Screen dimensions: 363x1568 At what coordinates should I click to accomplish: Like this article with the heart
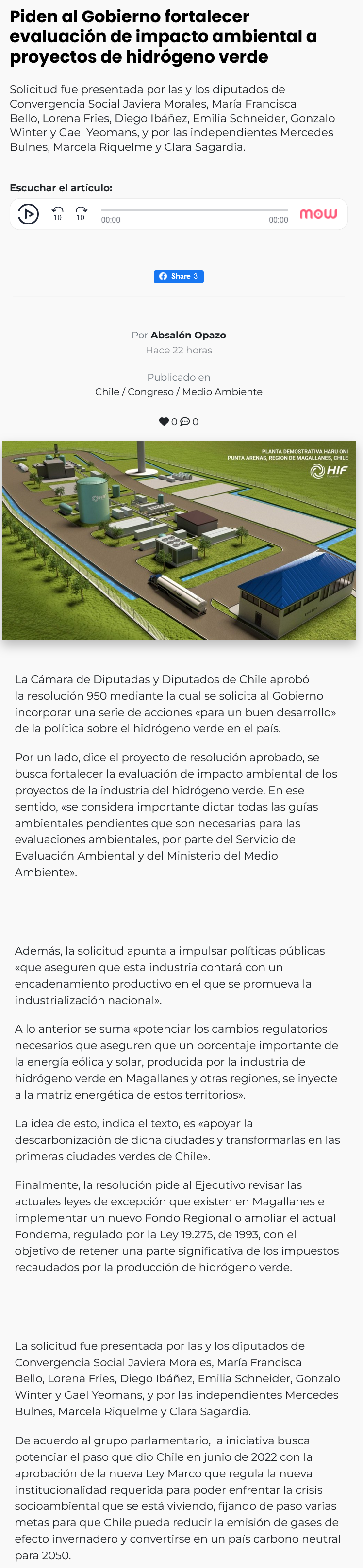click(164, 422)
